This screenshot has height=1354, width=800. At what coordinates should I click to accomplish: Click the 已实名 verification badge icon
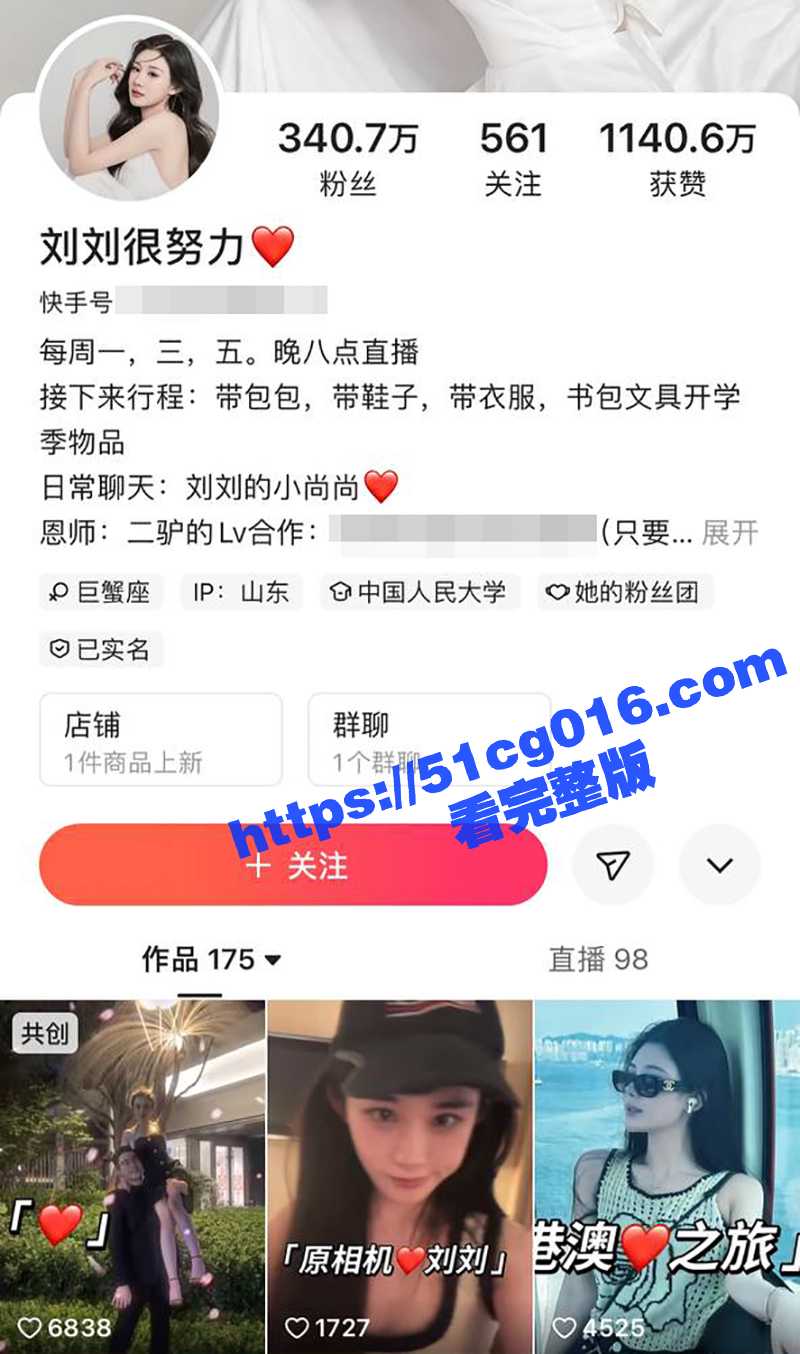[57, 650]
